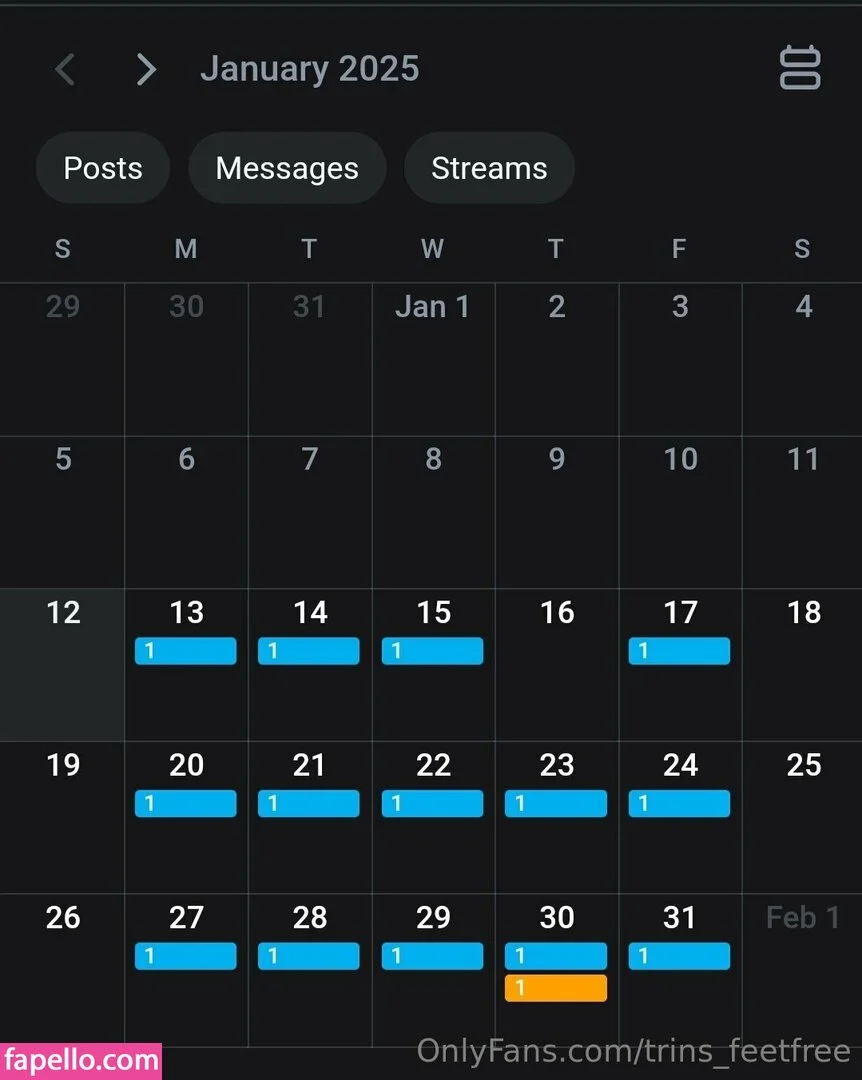This screenshot has width=862, height=1080.
Task: Filter by the Streams chip
Action: click(x=489, y=168)
